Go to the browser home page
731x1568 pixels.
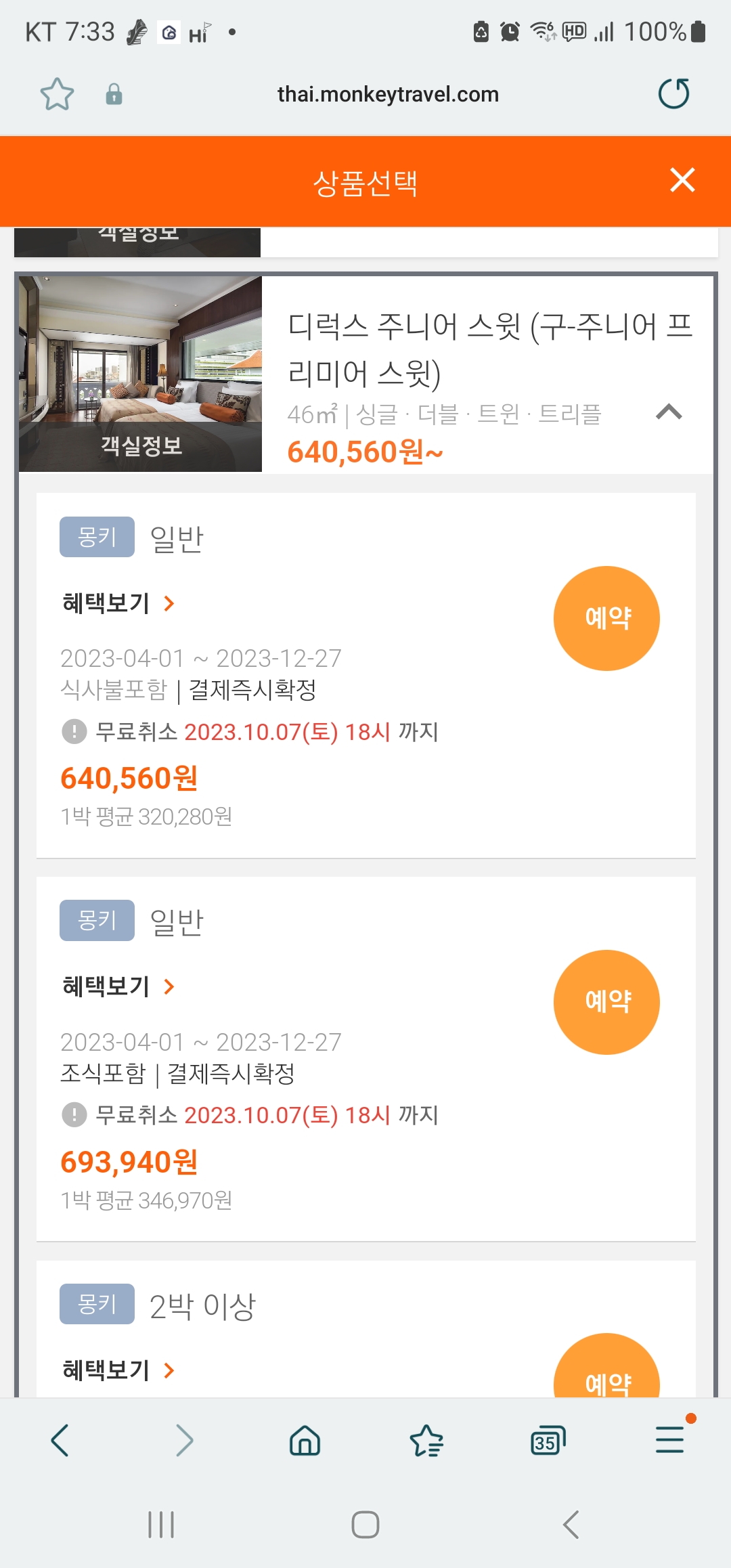[x=305, y=1440]
